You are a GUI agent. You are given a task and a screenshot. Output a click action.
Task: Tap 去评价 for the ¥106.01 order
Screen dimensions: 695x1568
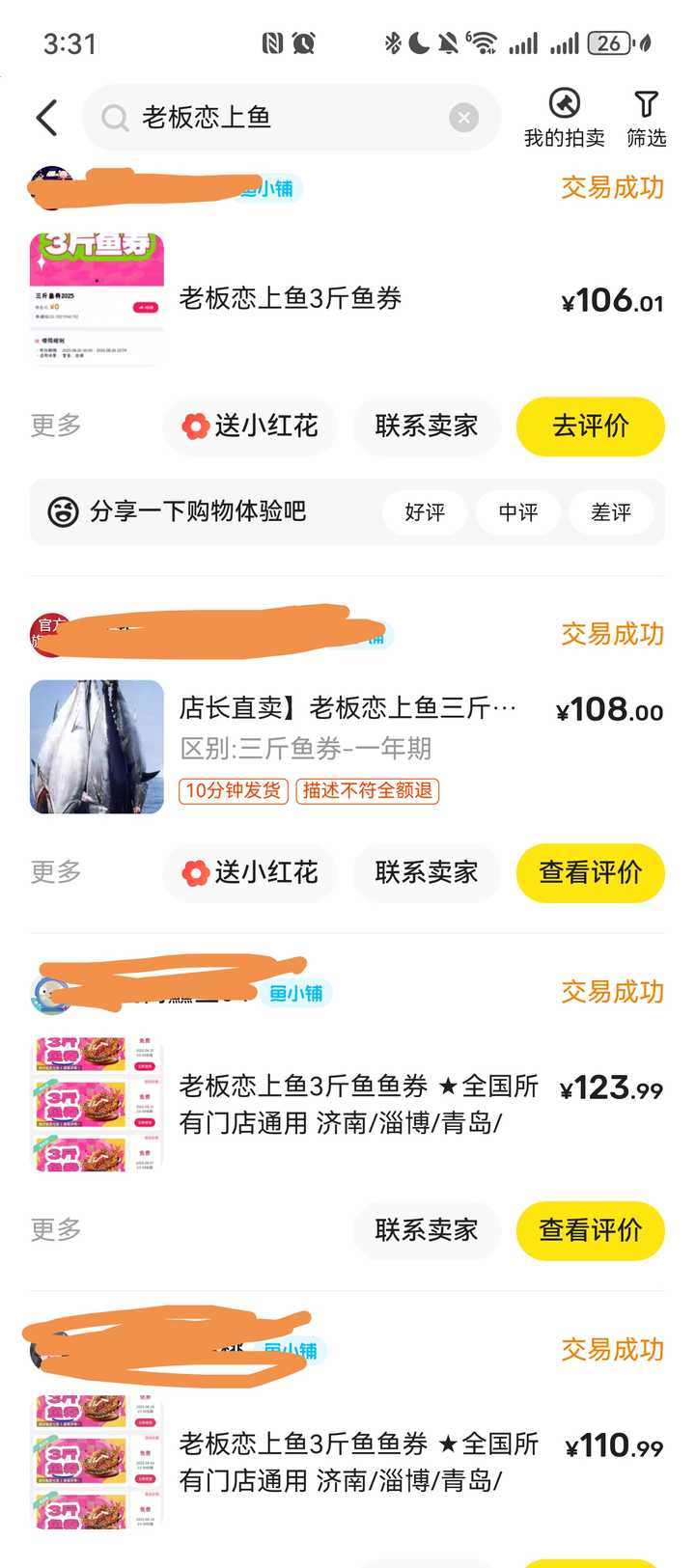pyautogui.click(x=590, y=426)
